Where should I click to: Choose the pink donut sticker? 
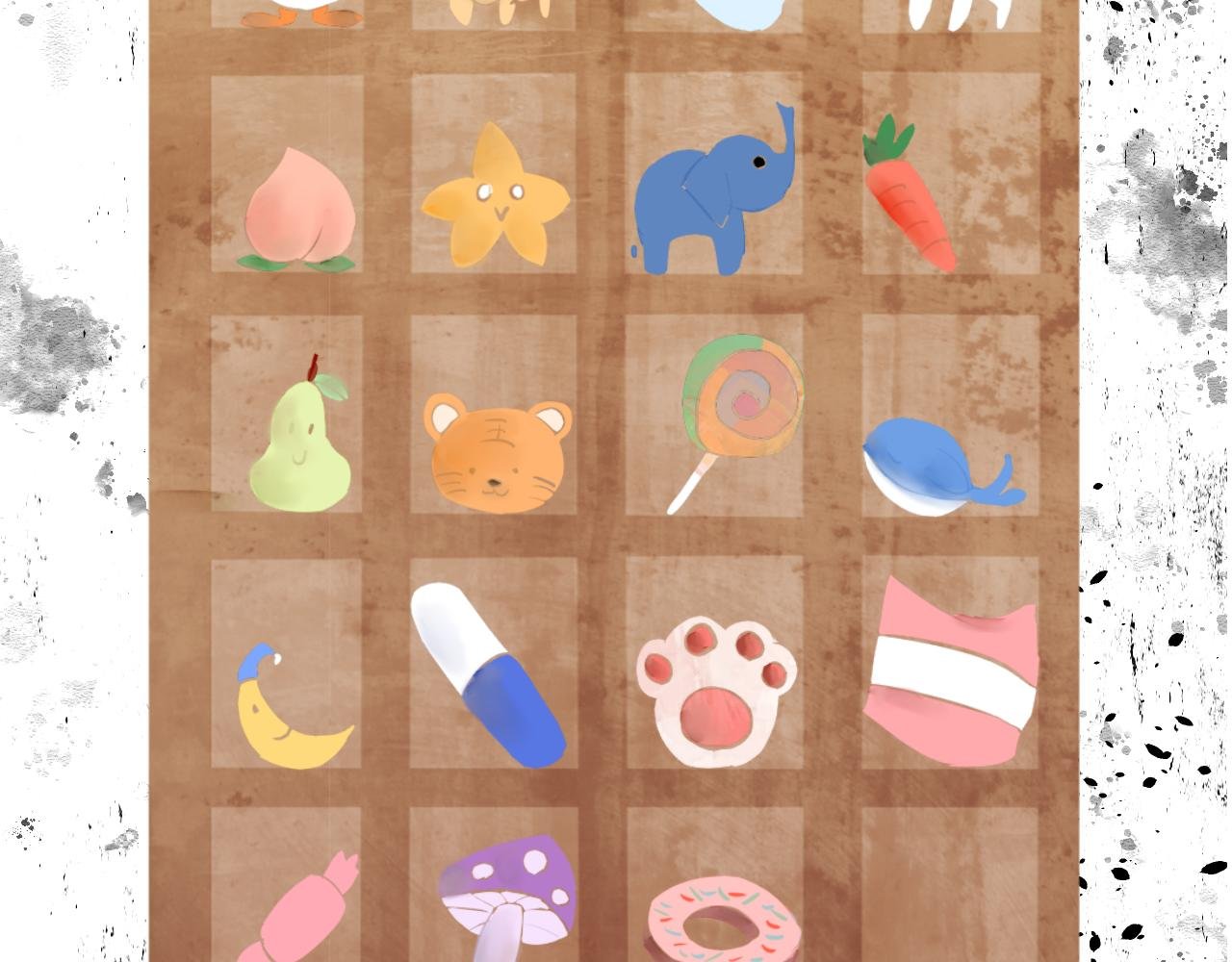[722, 924]
